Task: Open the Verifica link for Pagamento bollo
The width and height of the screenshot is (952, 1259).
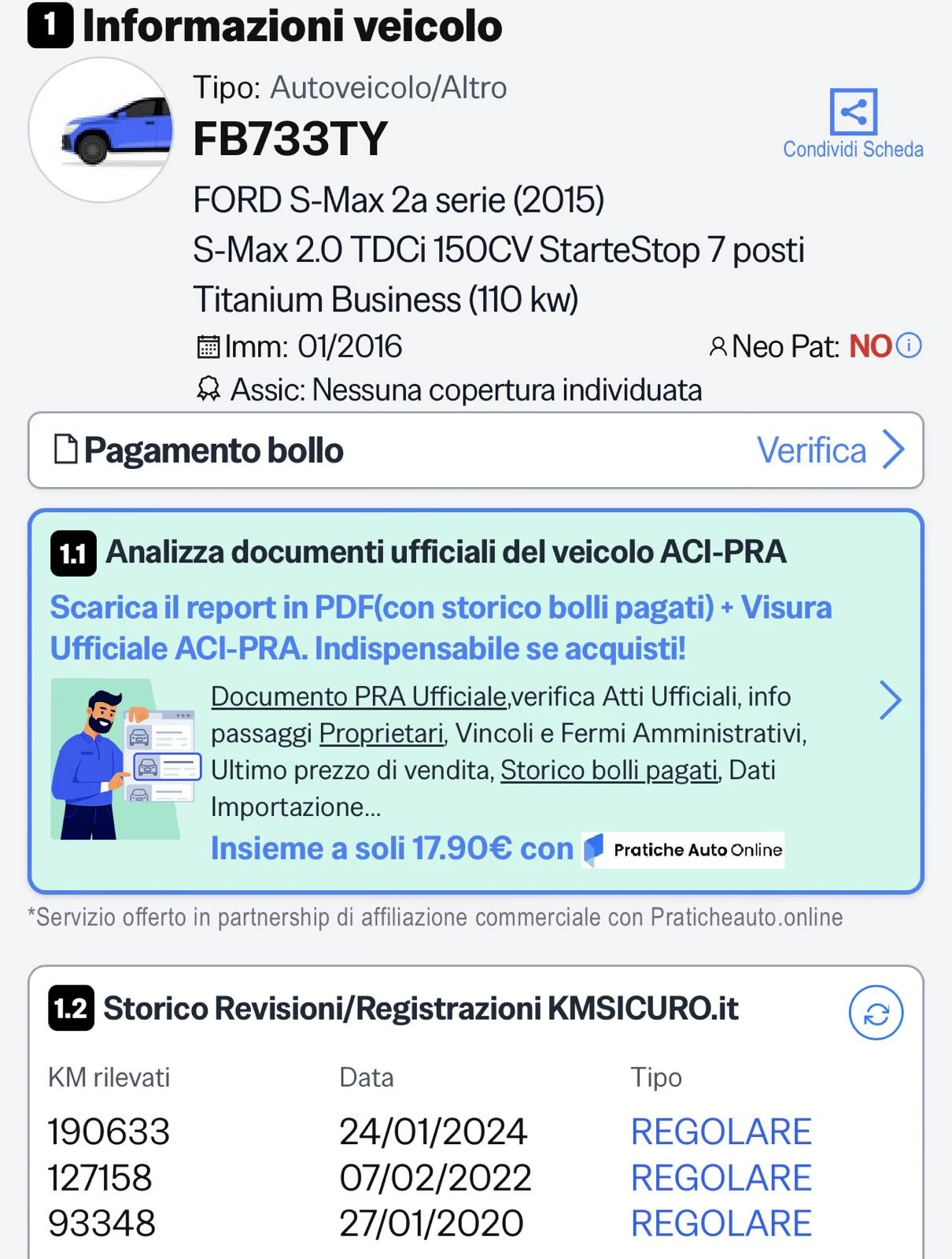Action: pos(811,450)
